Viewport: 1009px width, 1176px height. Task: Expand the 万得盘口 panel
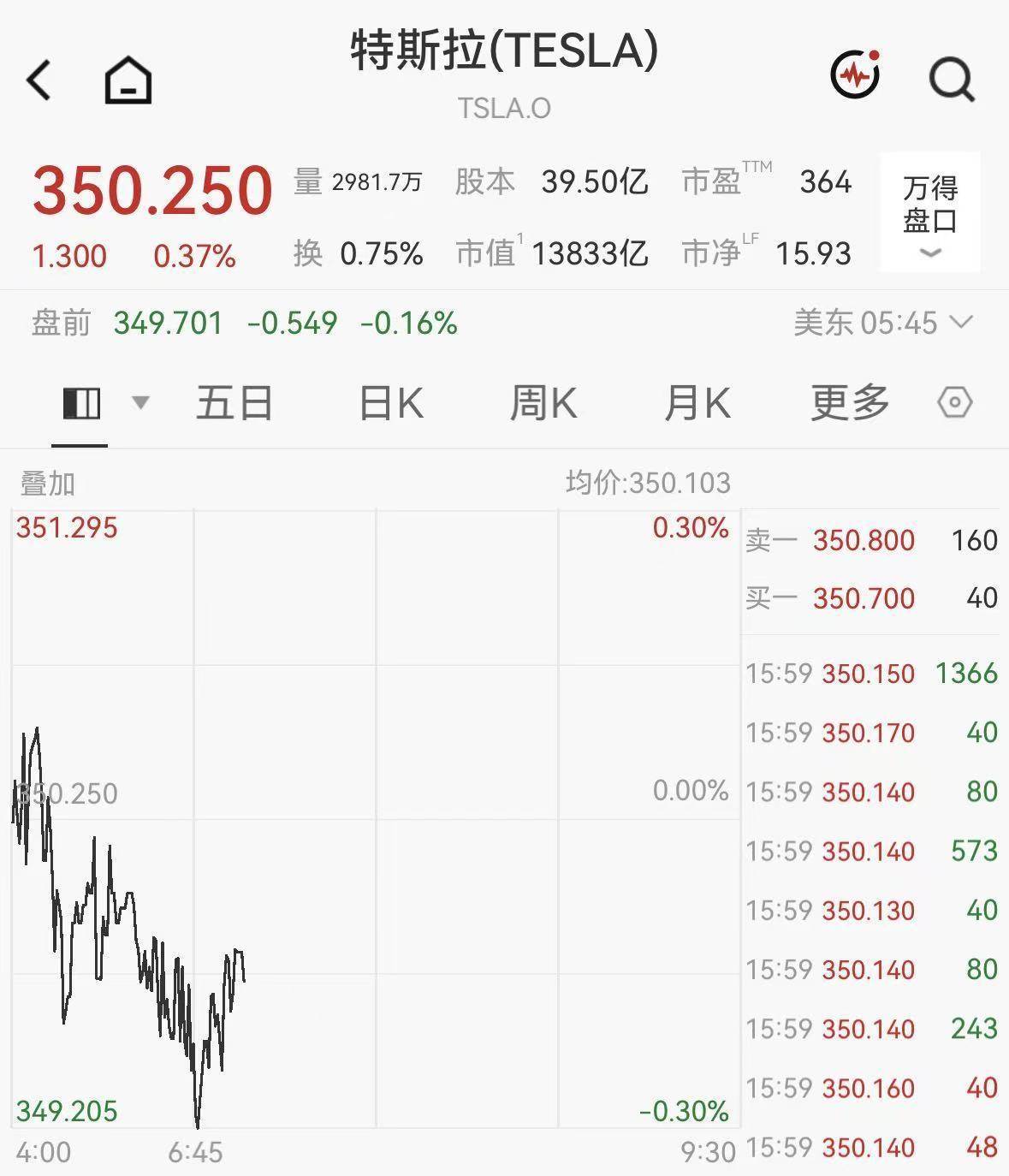930,212
